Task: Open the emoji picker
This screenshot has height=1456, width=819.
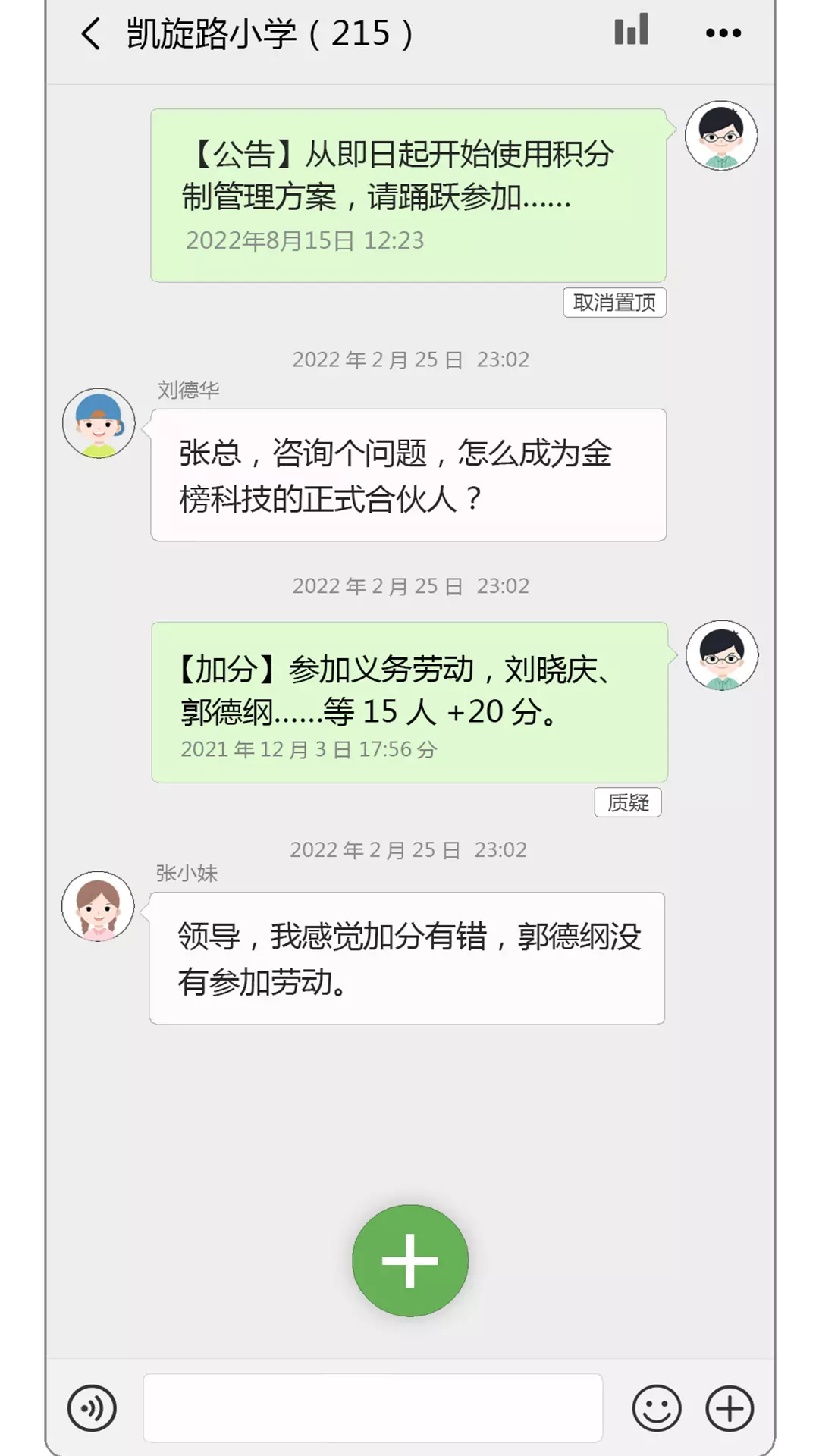Action: [657, 1408]
